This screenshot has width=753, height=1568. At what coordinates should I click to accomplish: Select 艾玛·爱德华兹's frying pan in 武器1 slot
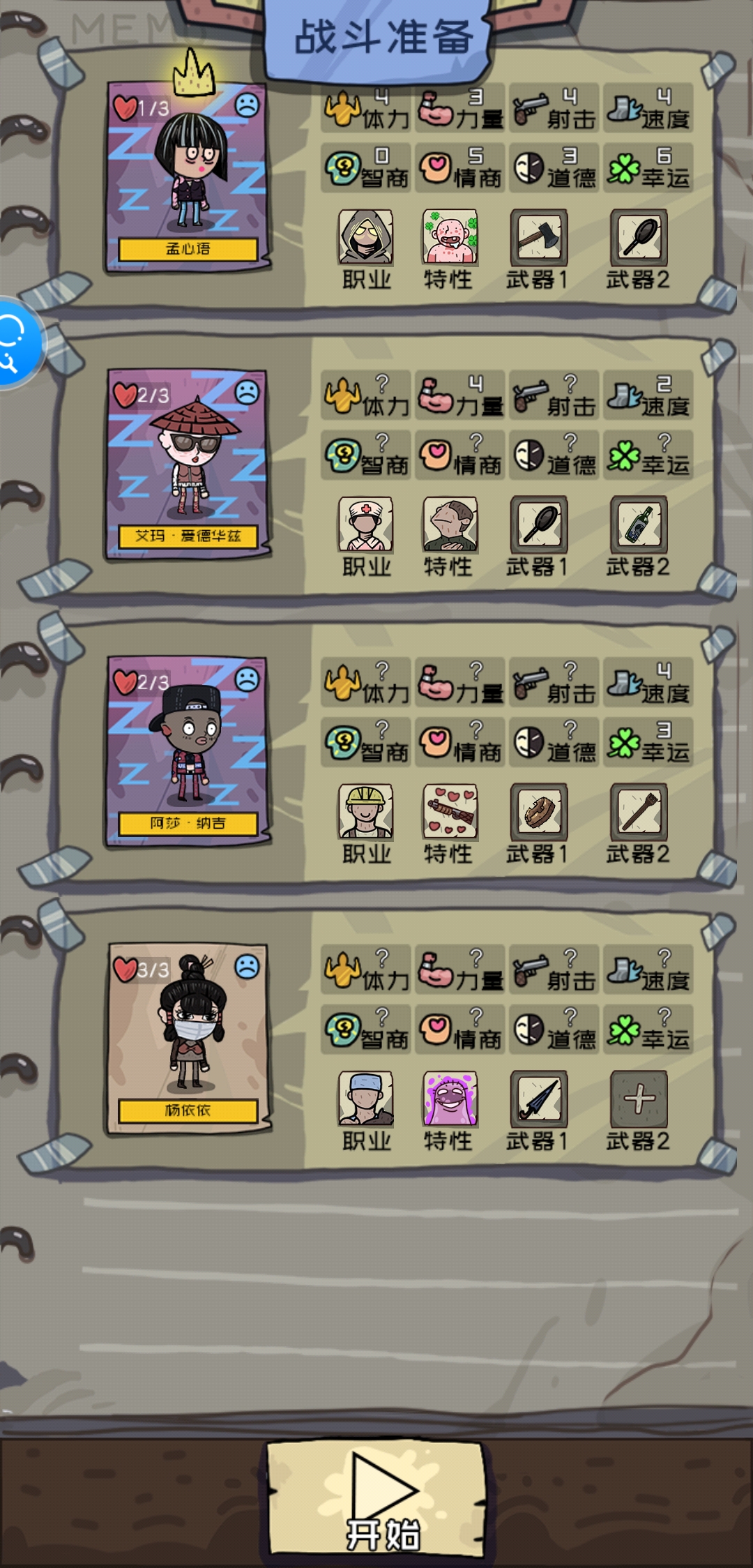(x=538, y=525)
